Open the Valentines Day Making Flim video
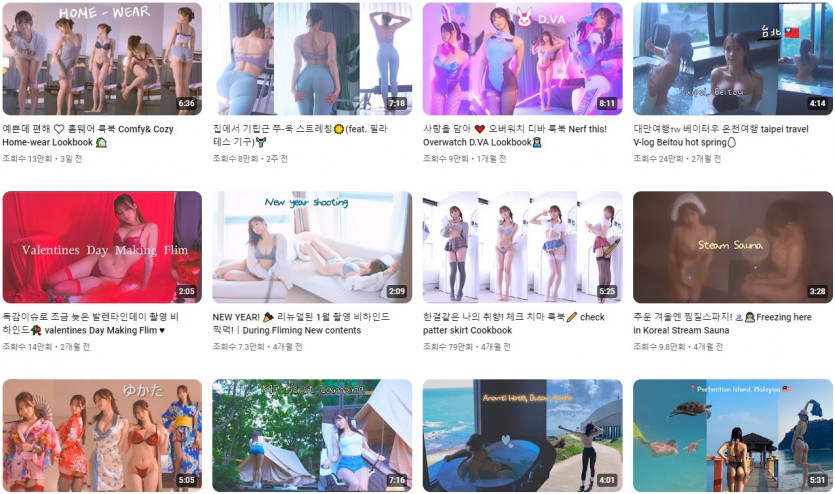 tap(102, 247)
